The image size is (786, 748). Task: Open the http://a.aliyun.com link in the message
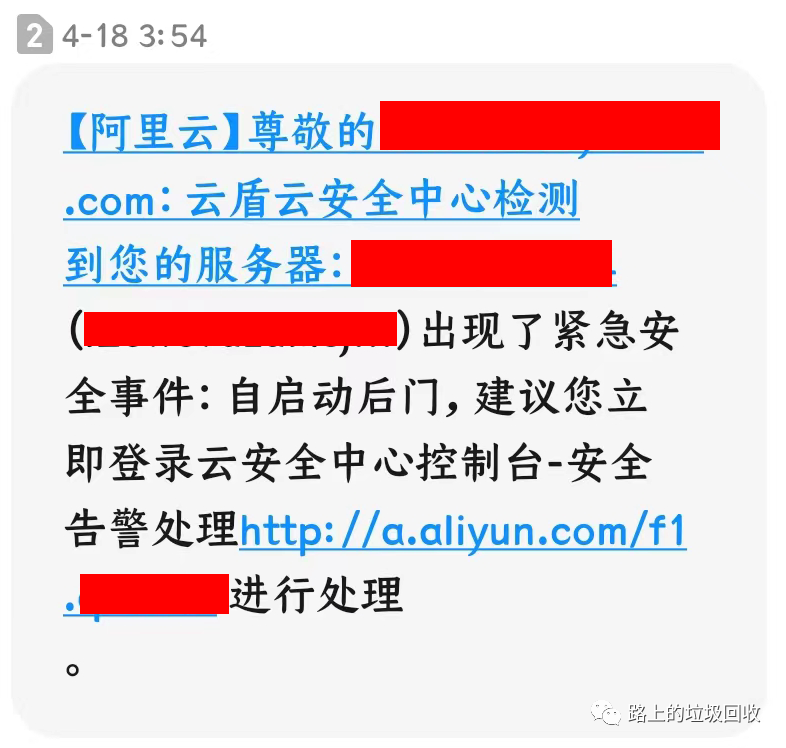click(462, 531)
